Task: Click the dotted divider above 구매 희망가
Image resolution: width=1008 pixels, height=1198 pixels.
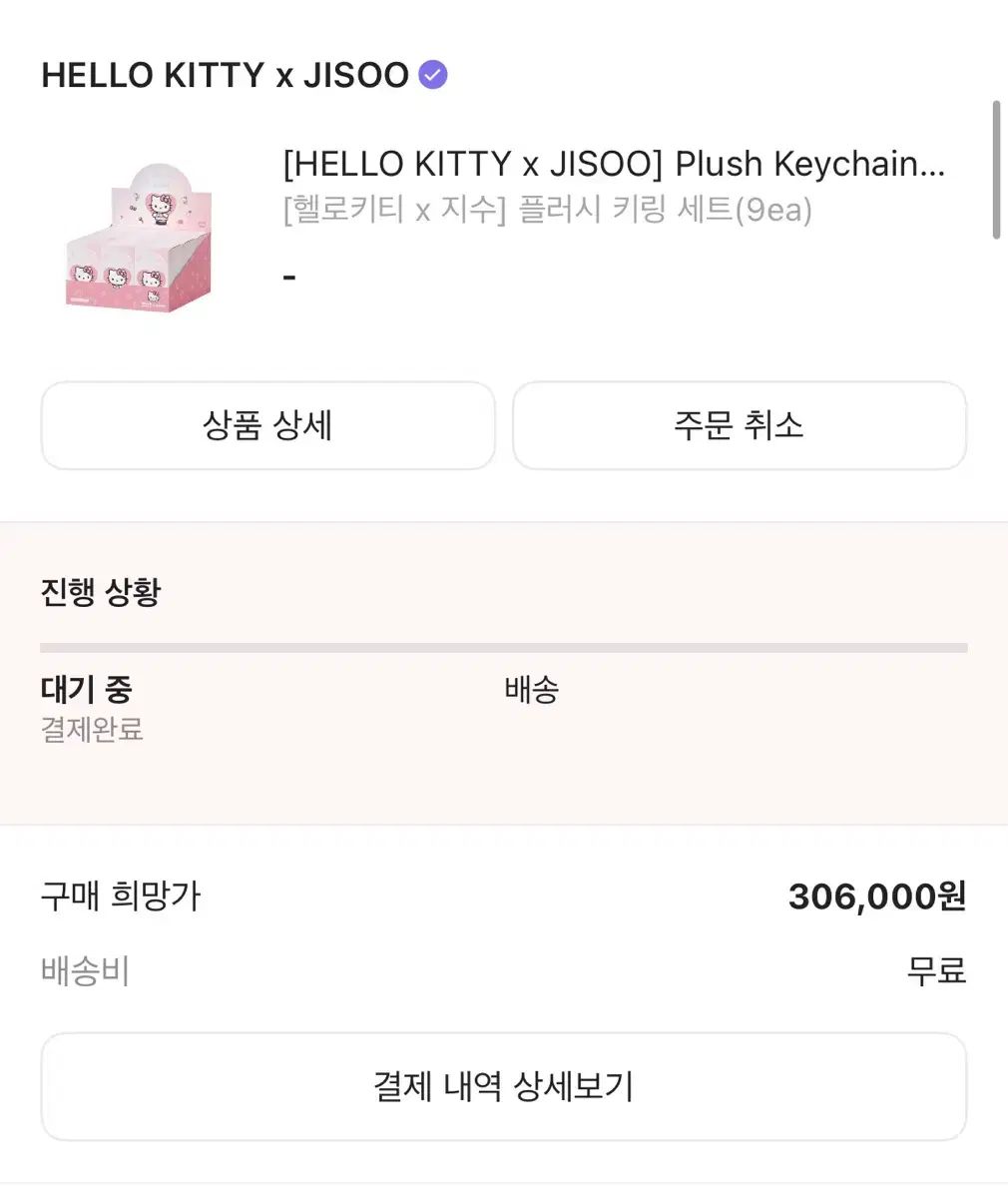Action: pyautogui.click(x=503, y=837)
